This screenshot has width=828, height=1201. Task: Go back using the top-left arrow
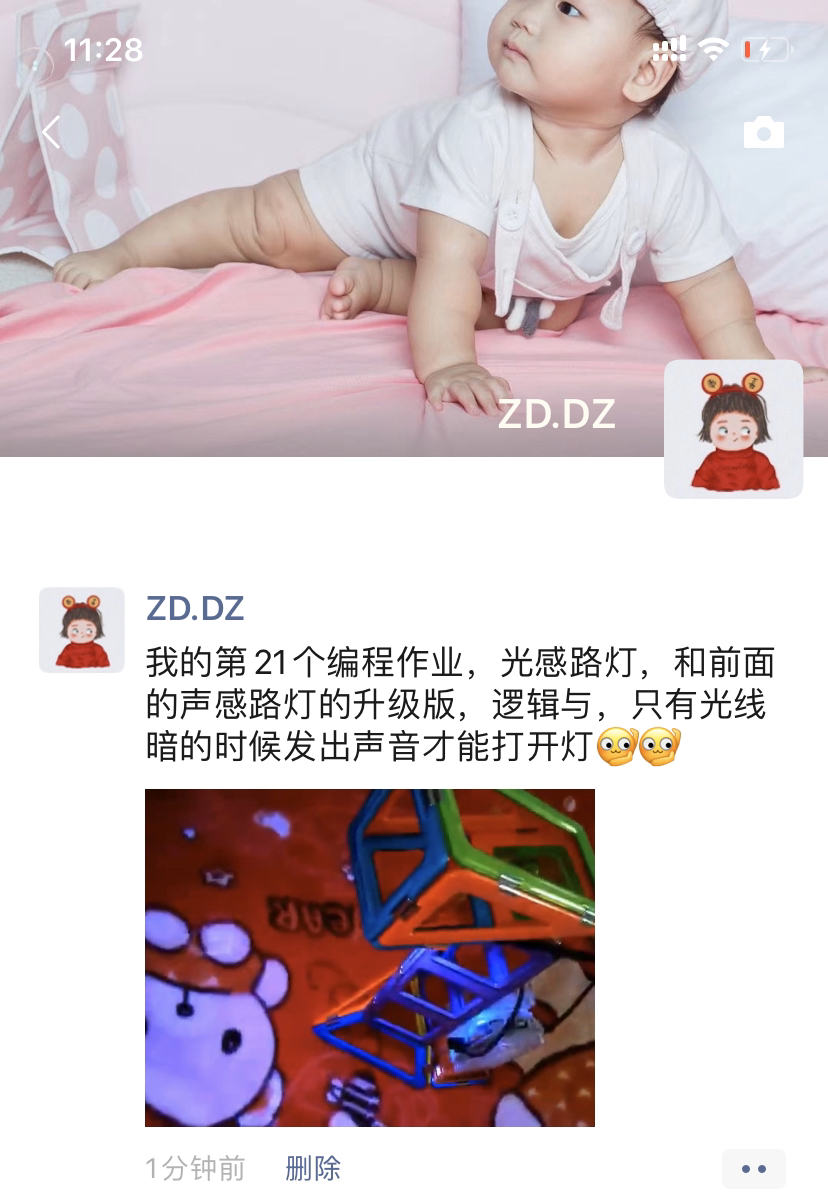tap(51, 131)
